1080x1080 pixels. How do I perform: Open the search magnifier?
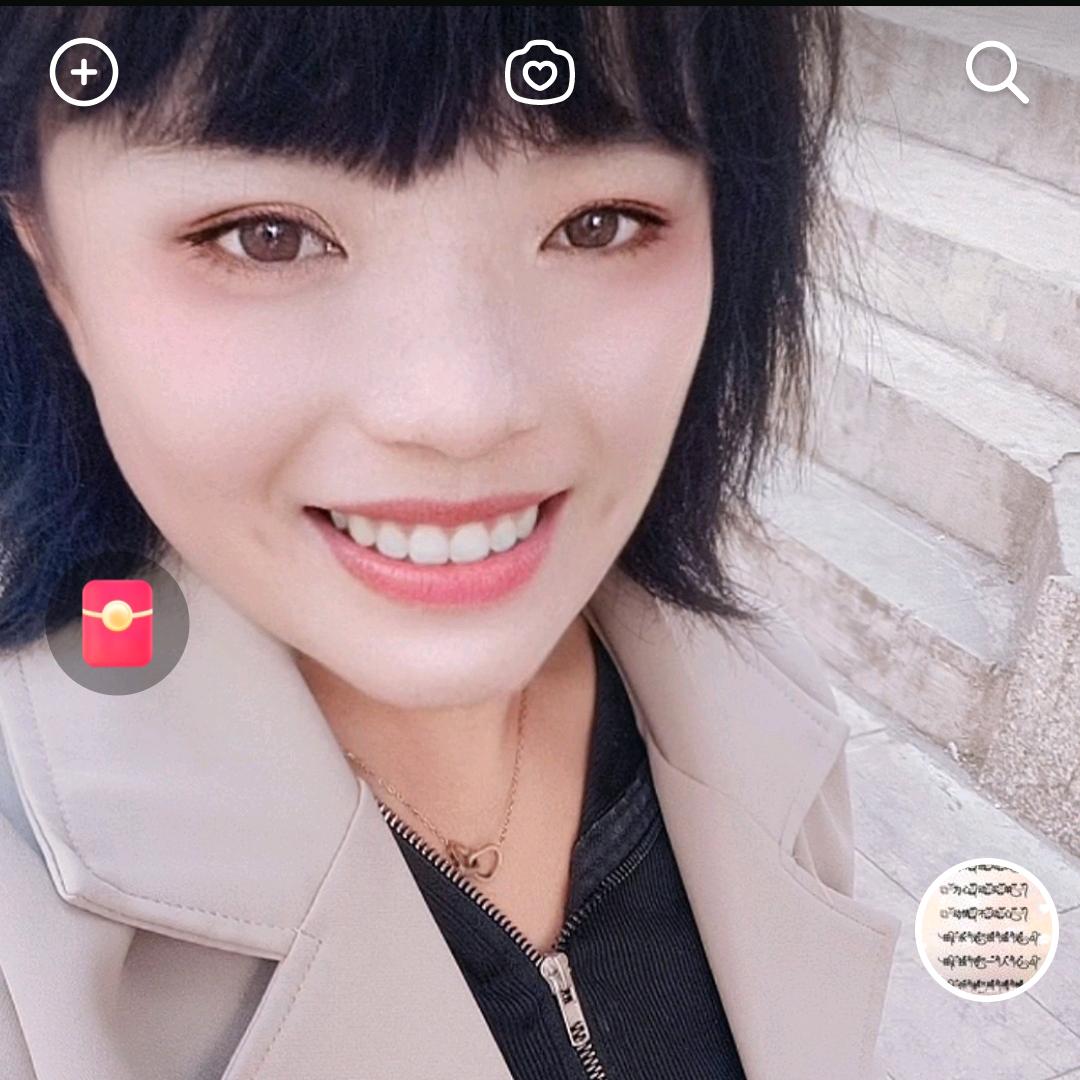click(996, 72)
